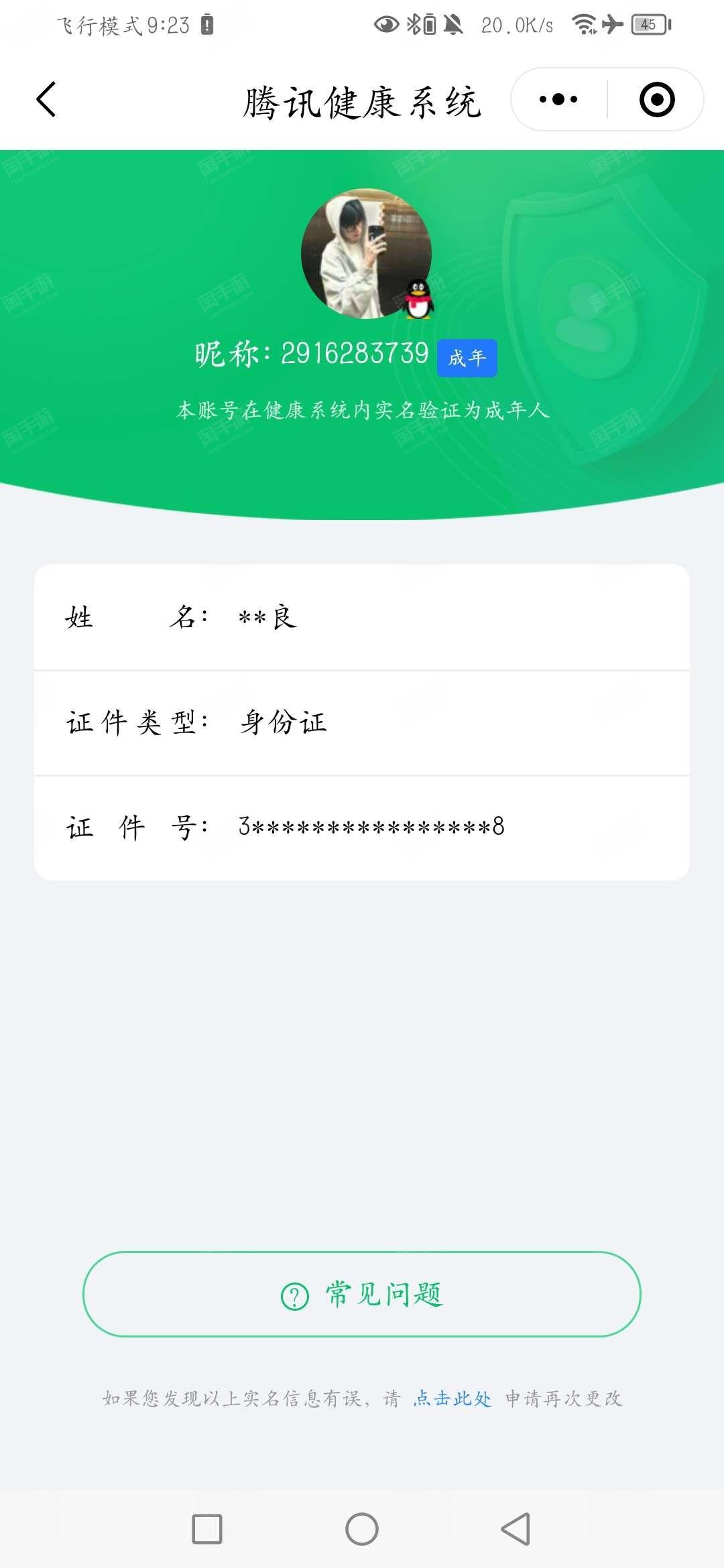724x1568 pixels.
Task: Open the mini program three-dot menu
Action: (558, 100)
